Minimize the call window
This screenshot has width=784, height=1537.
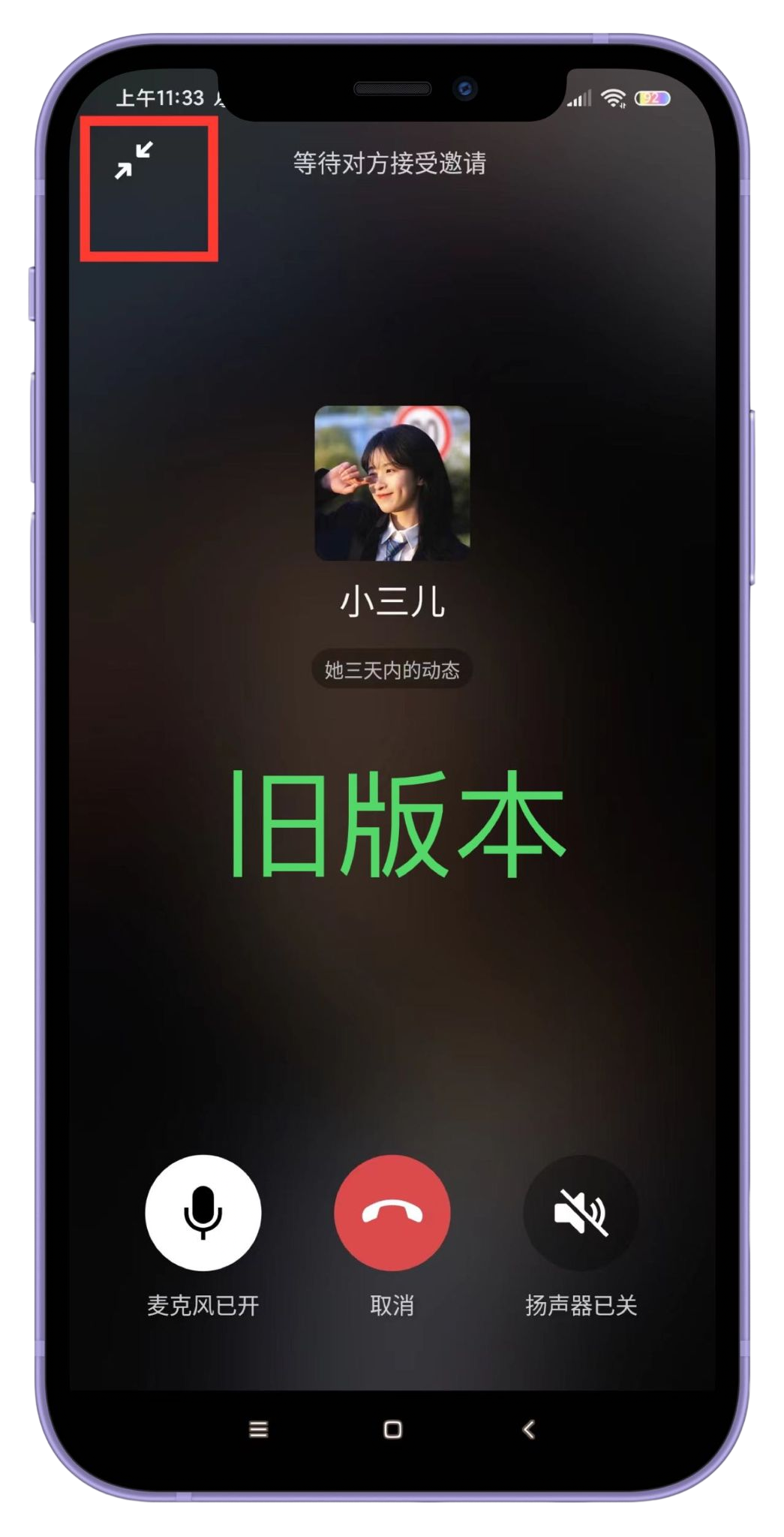click(134, 161)
